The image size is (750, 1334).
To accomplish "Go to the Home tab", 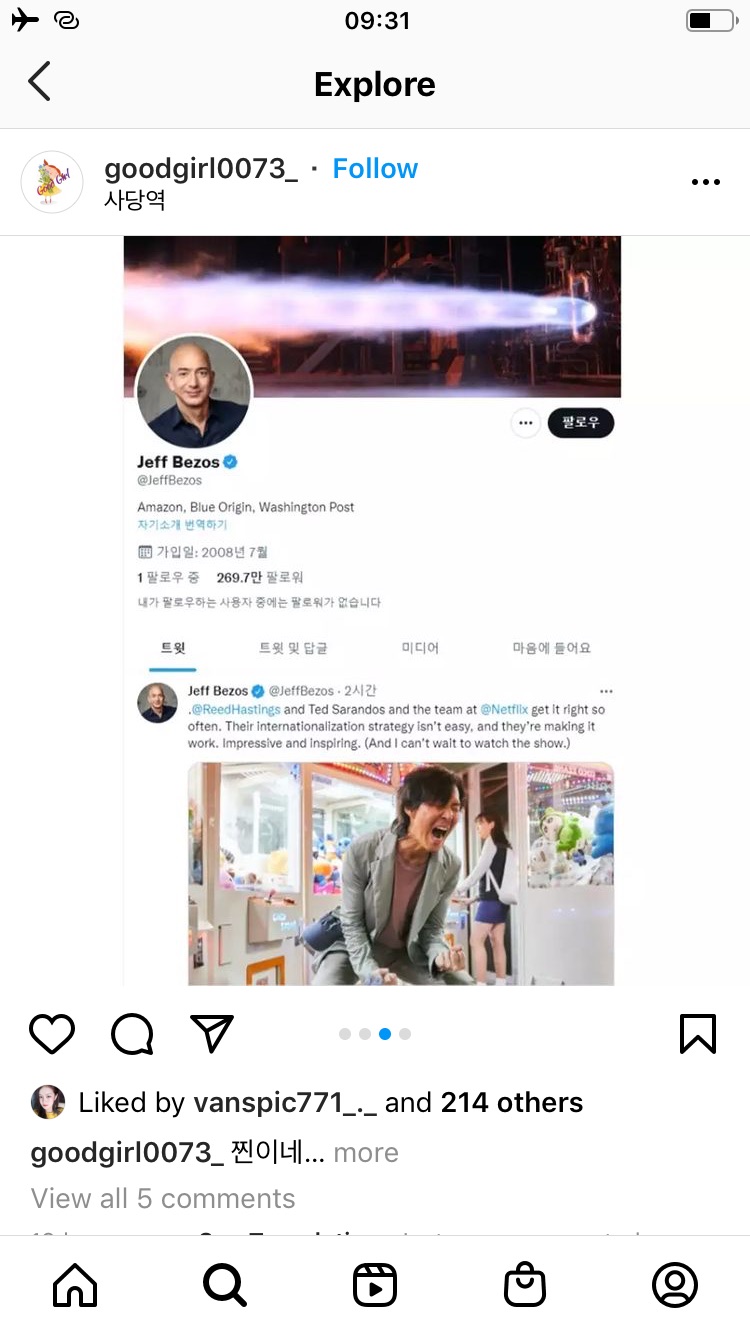I will pyautogui.click(x=75, y=1285).
